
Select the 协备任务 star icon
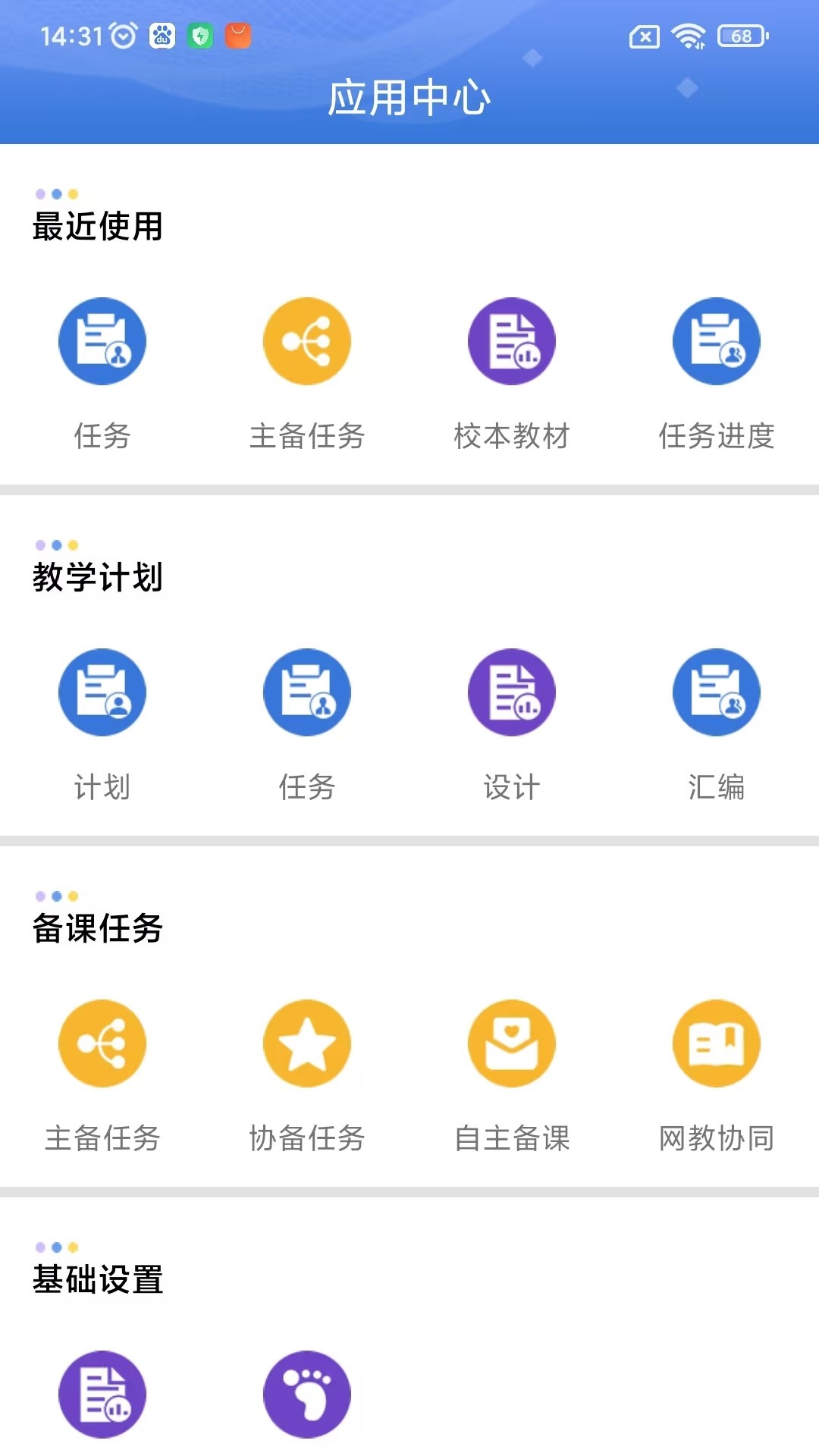(x=307, y=1043)
